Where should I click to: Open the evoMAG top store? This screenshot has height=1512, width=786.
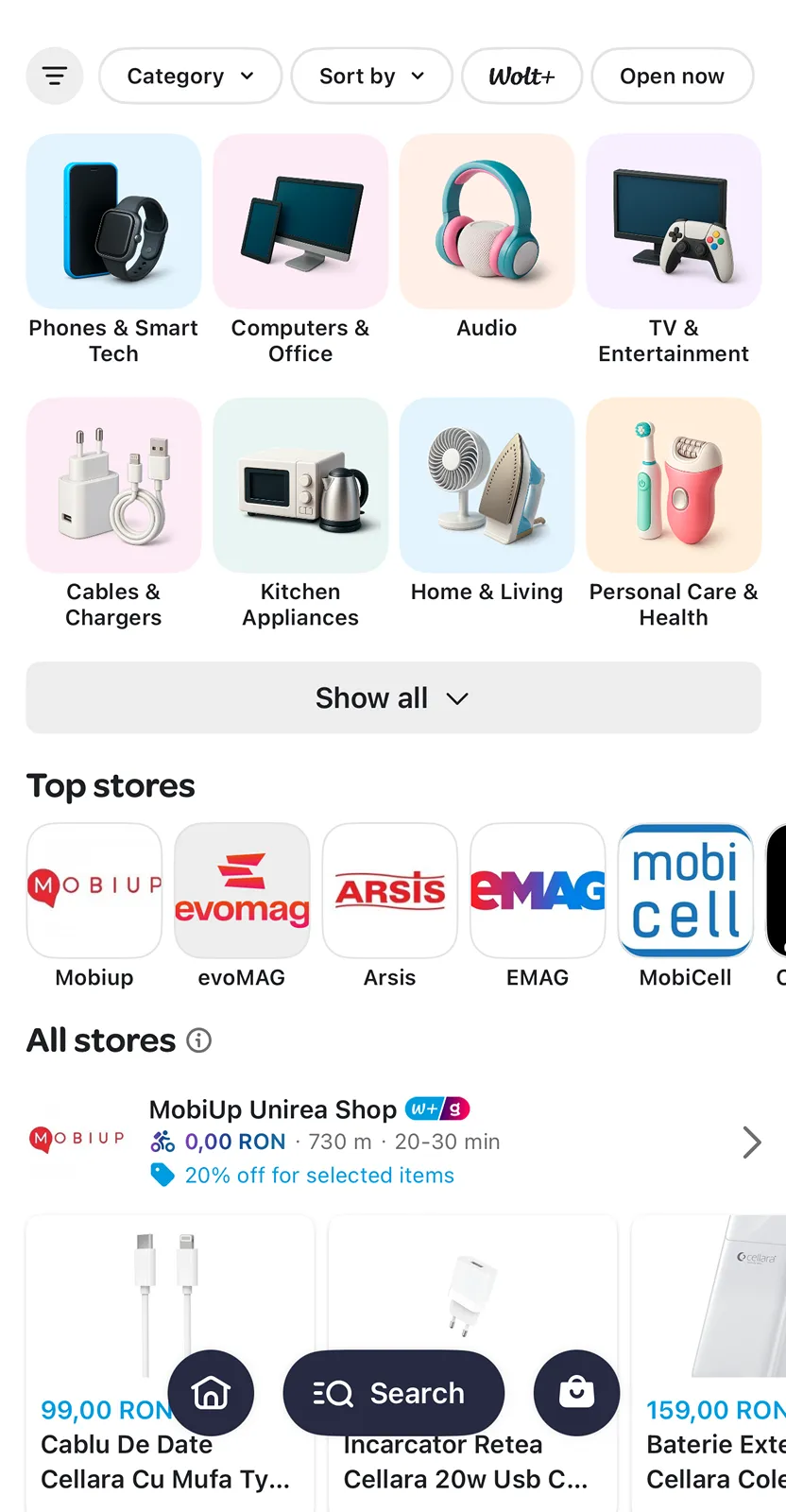[242, 891]
